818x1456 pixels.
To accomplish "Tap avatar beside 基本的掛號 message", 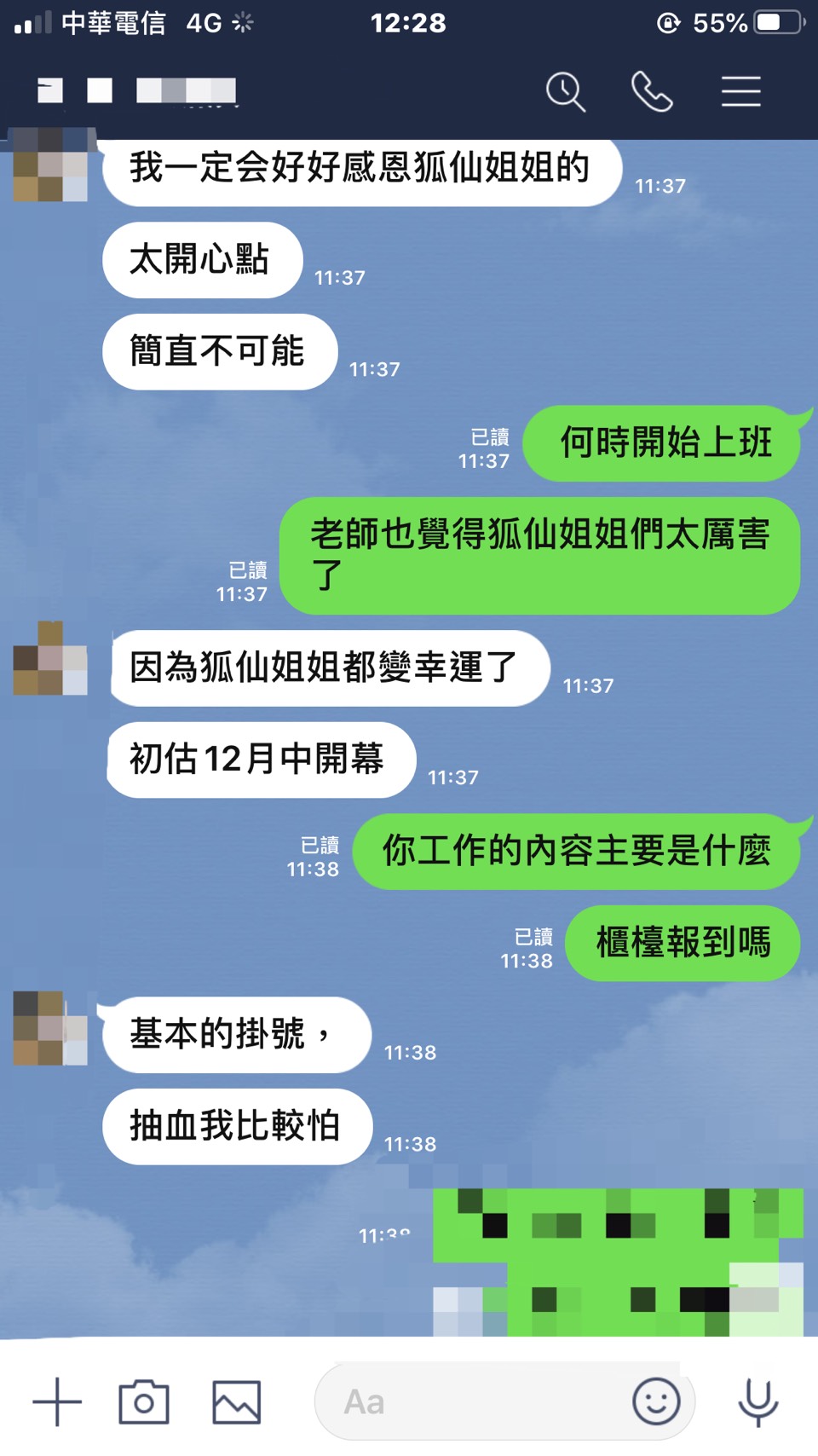I will coord(50,1028).
